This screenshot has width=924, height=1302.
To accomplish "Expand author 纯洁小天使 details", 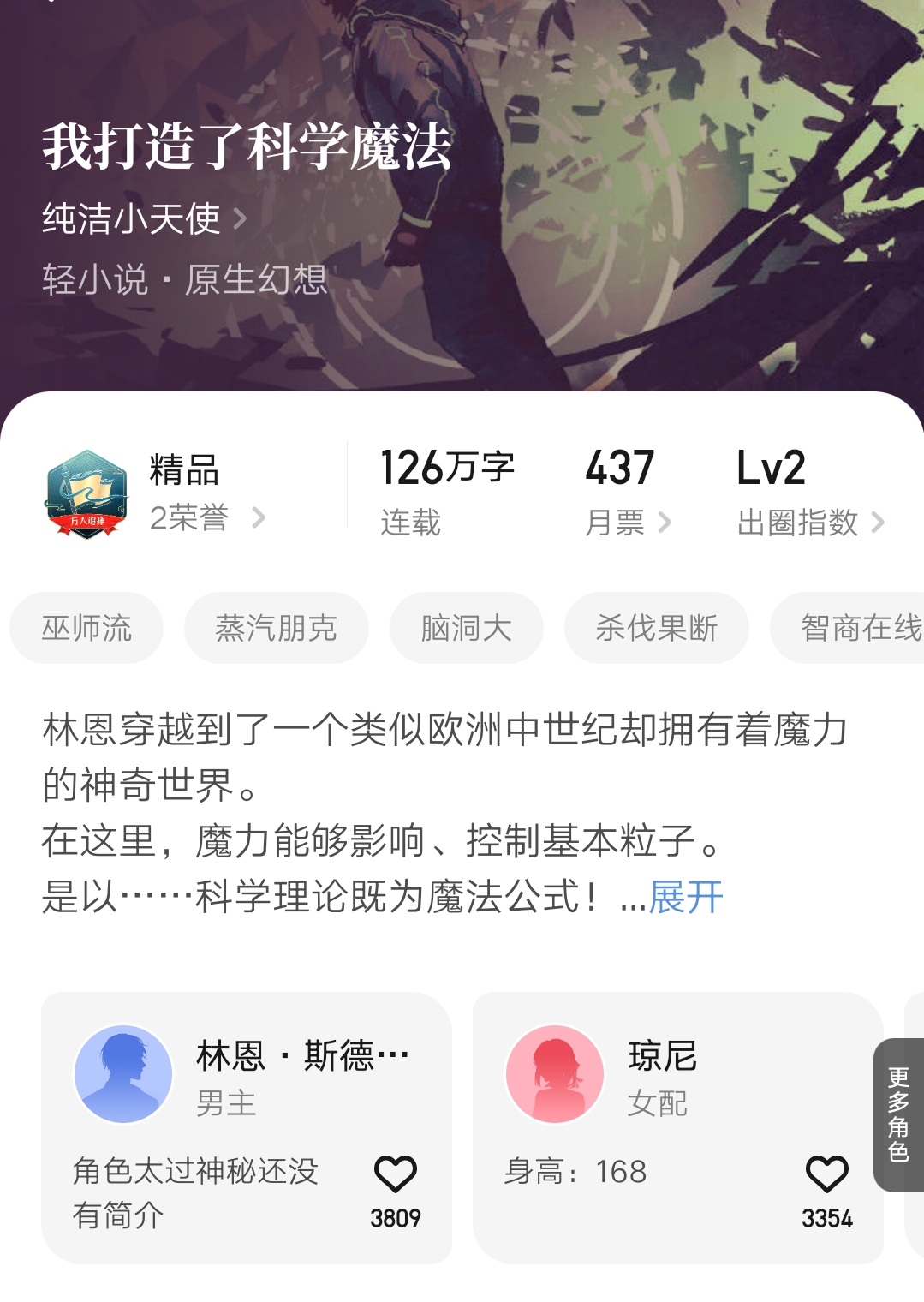I will click(x=141, y=219).
